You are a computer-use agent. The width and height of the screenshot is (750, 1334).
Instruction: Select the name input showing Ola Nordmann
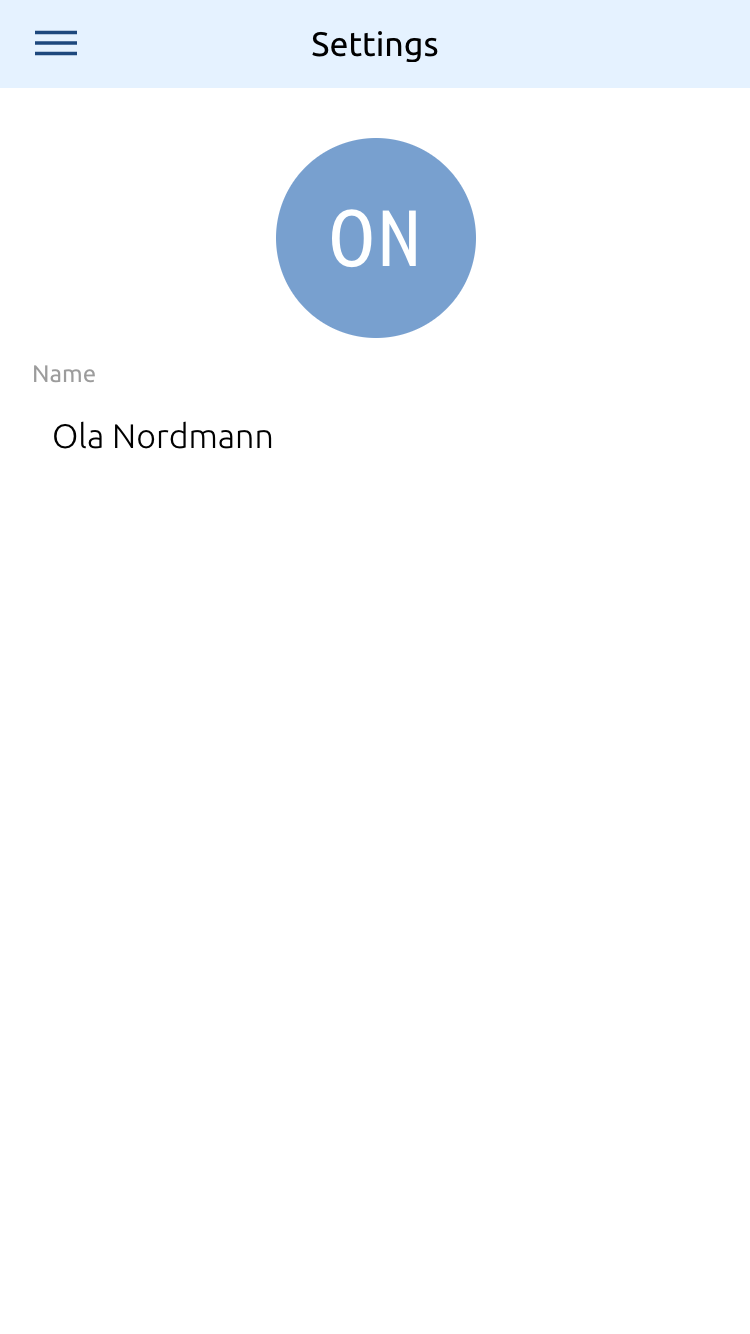[163, 436]
